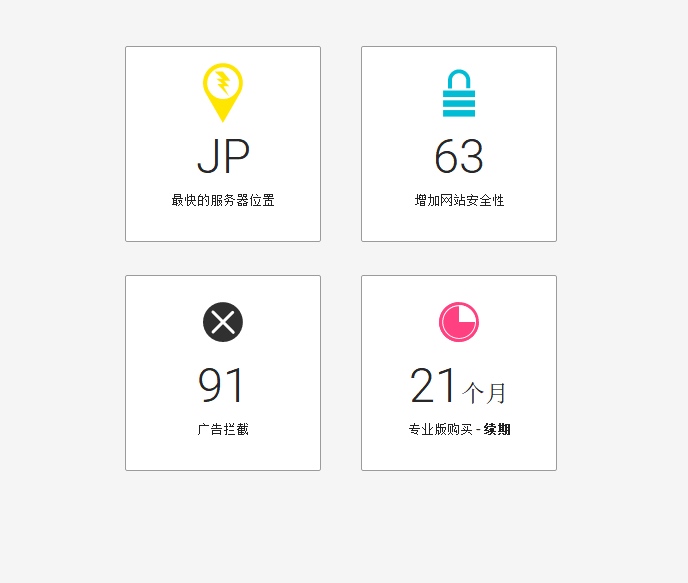Tap the 续期 renew link
688x583 pixels.
497,430
